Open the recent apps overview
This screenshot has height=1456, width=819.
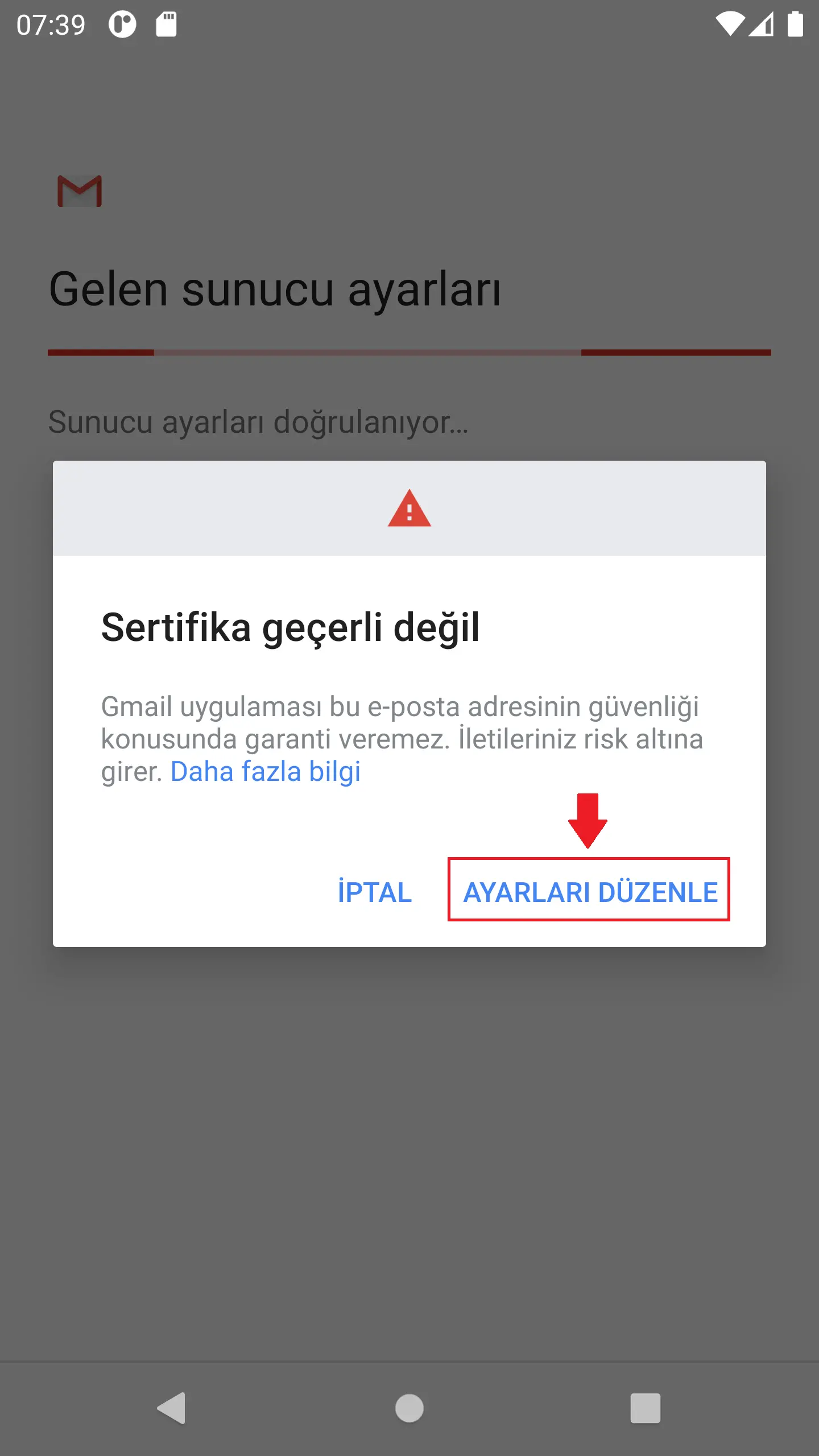coord(646,1408)
